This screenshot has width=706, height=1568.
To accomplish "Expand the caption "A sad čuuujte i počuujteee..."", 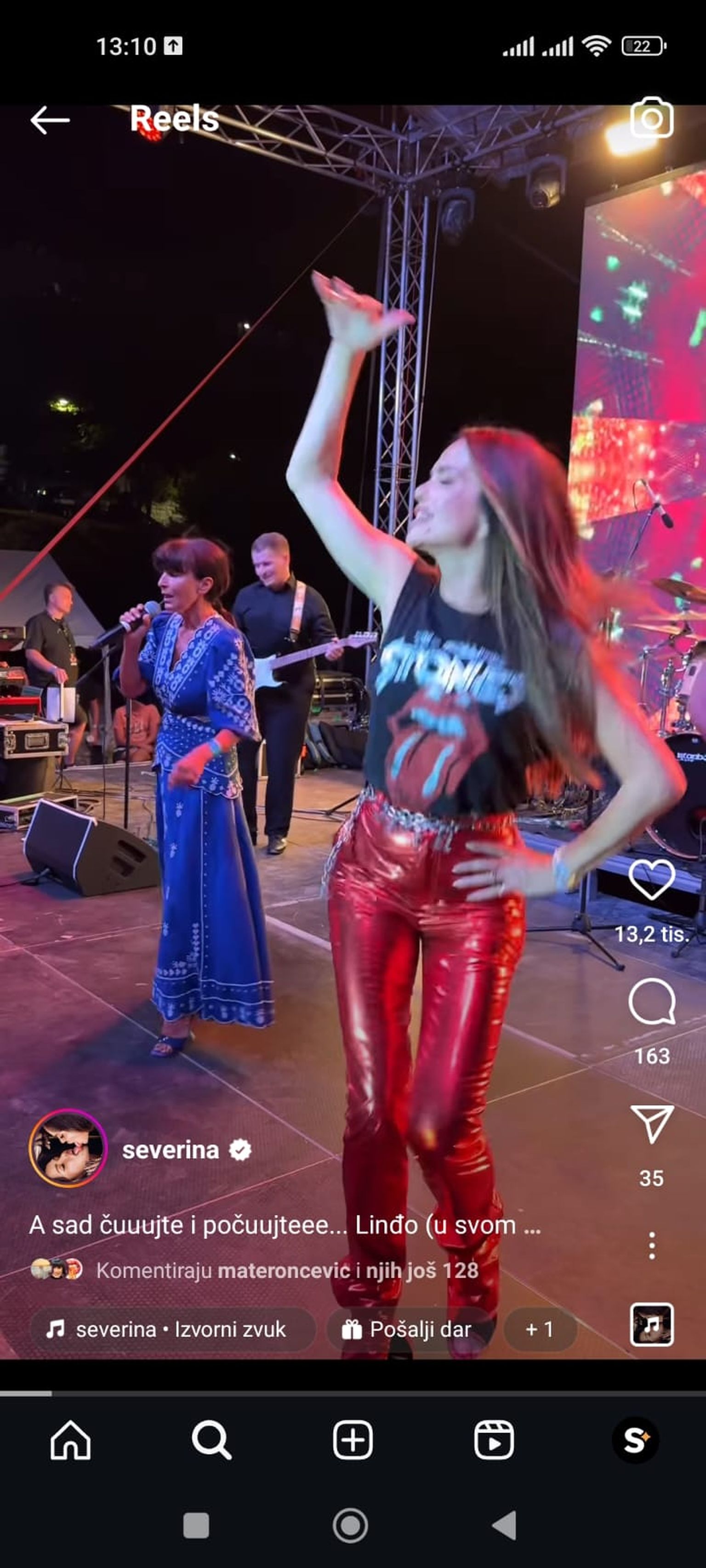I will [x=285, y=1225].
